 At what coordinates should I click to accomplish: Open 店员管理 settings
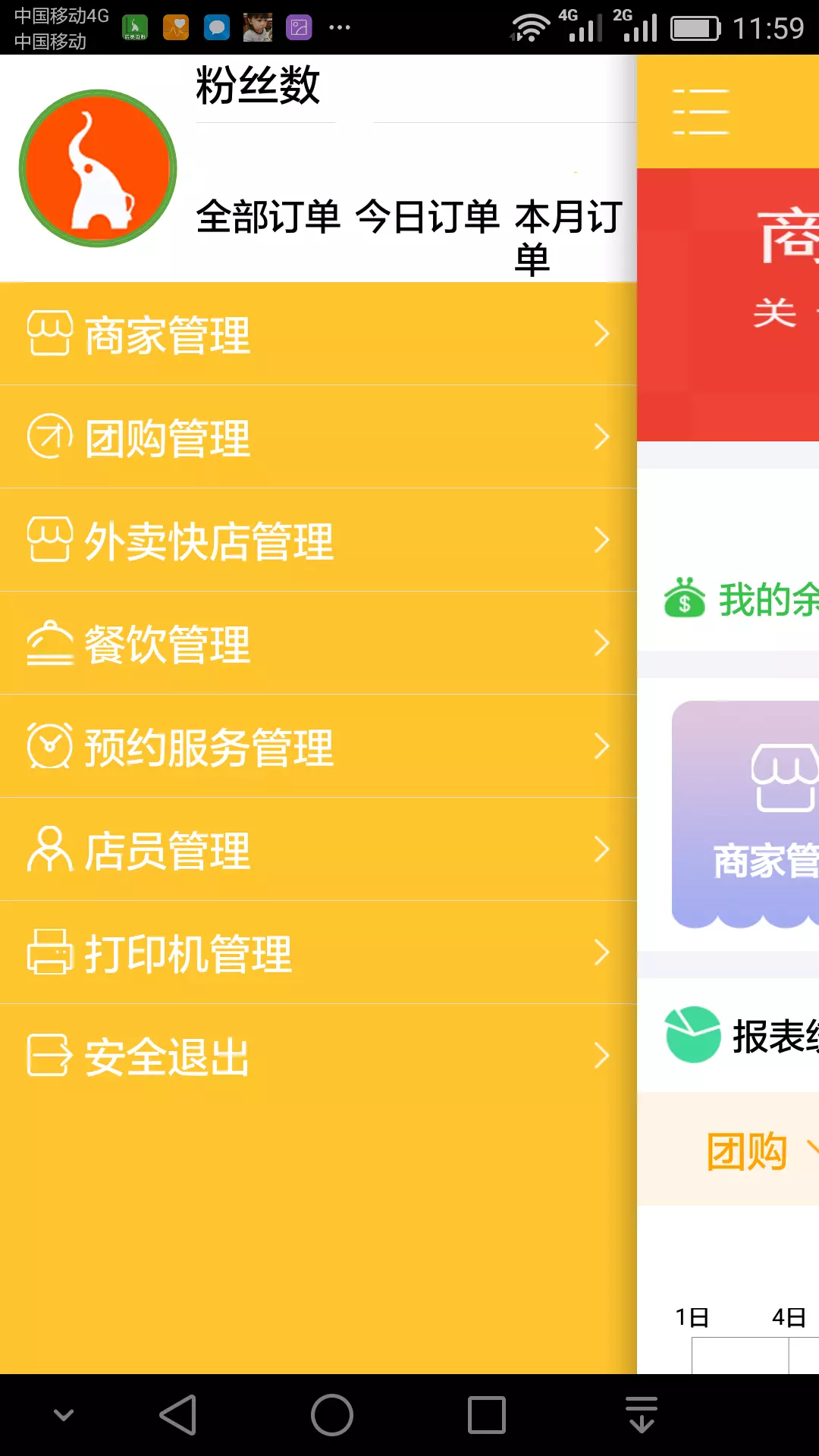(318, 849)
